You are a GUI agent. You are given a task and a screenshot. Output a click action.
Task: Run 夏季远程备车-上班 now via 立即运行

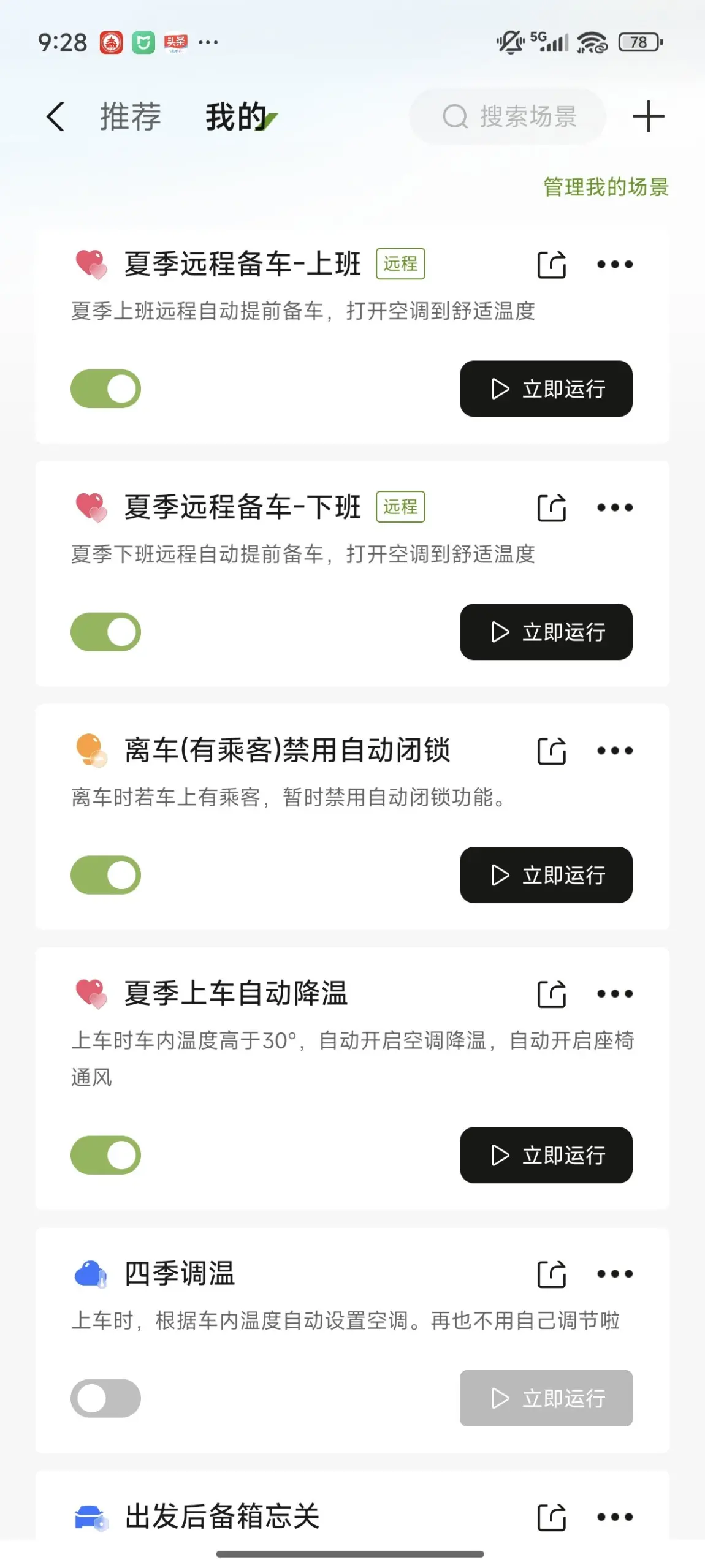(546, 388)
